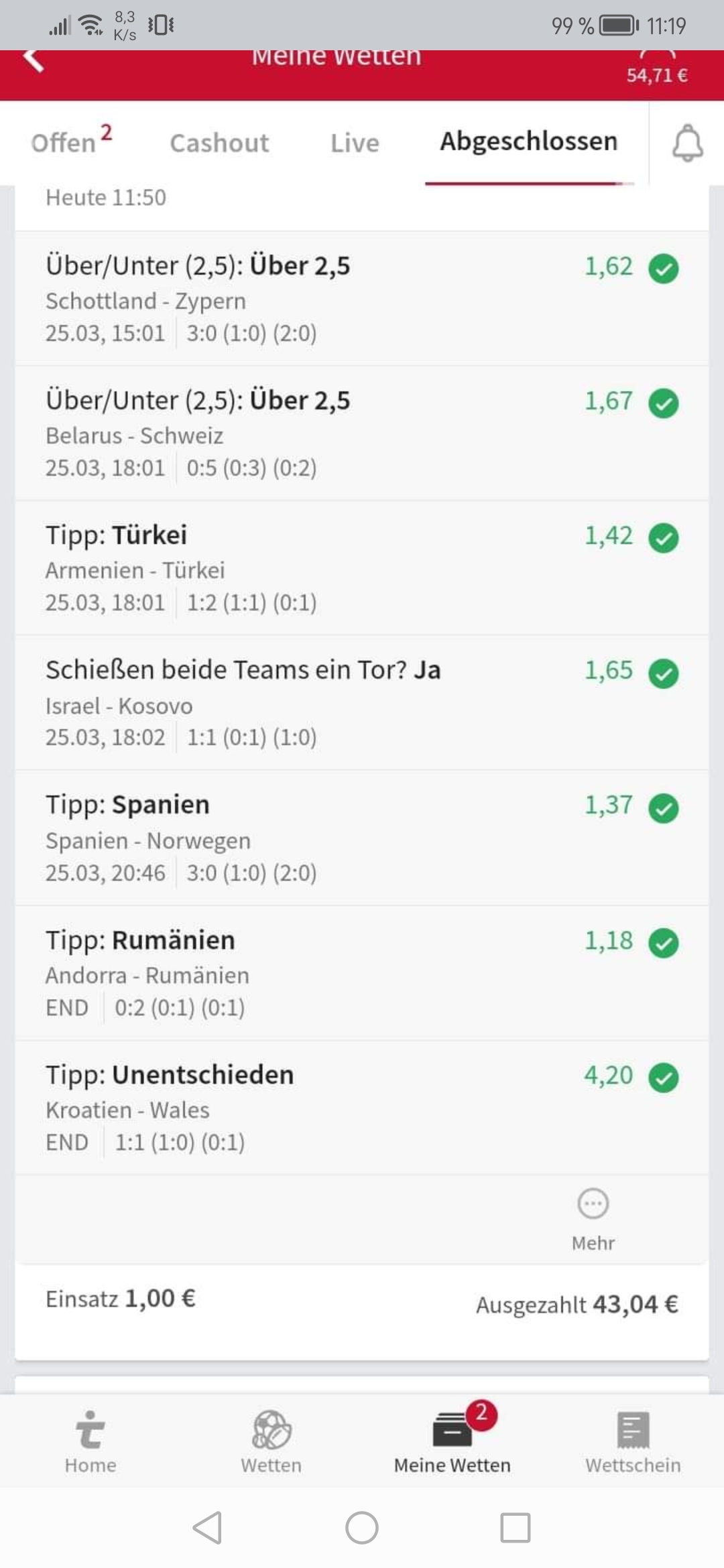Select the Abgeschlossen tab
Viewport: 724px width, 1568px height.
528,141
